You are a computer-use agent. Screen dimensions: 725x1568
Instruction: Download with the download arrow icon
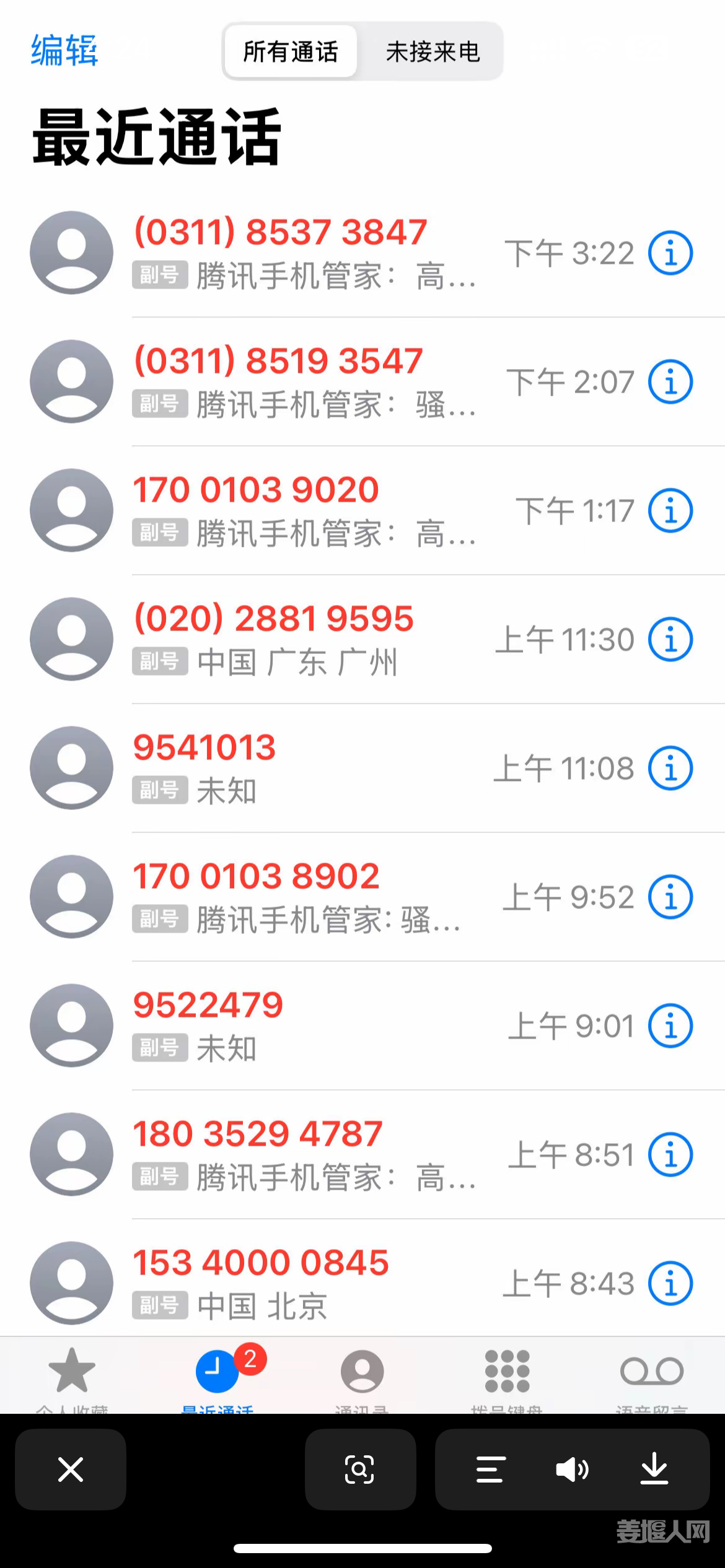654,1469
